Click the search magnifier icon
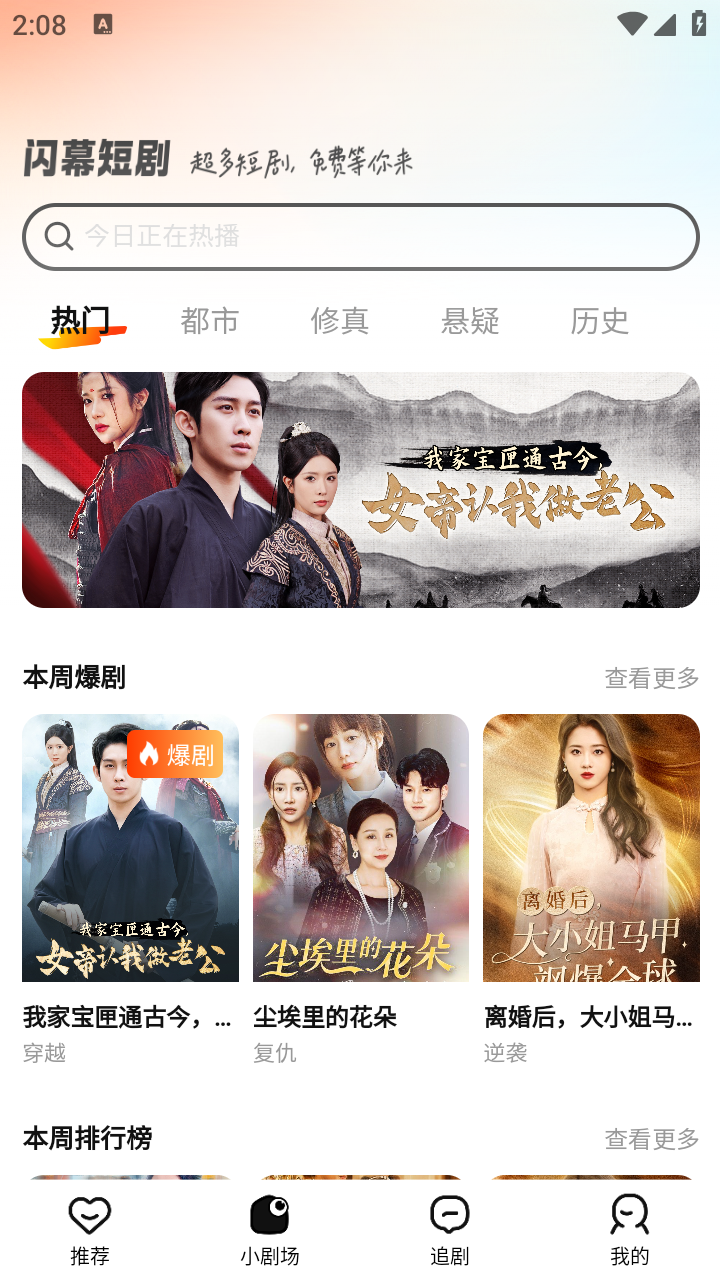 (x=57, y=237)
